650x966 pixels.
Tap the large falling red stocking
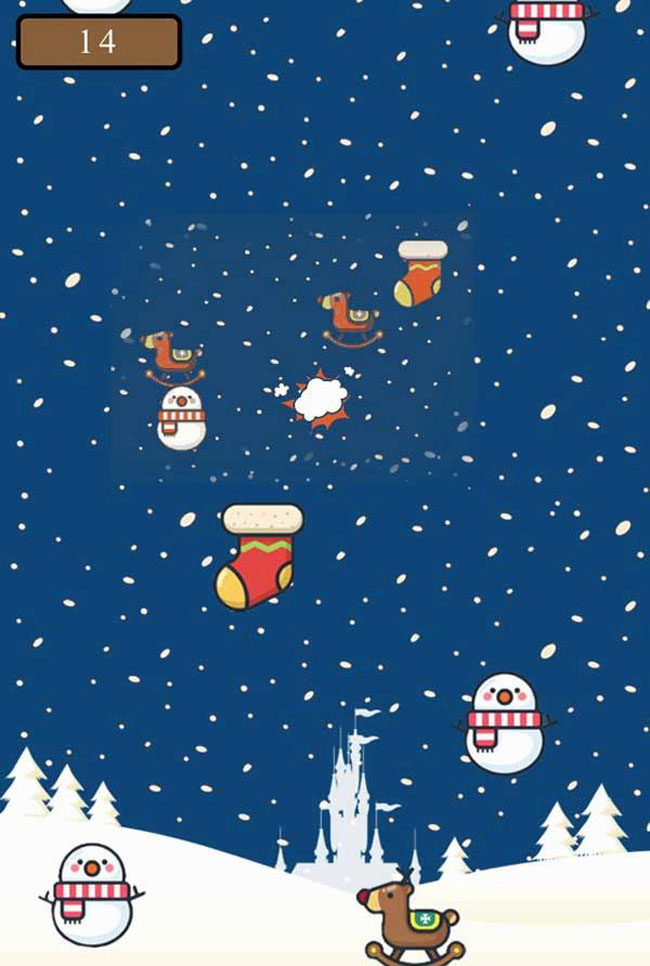click(x=258, y=559)
